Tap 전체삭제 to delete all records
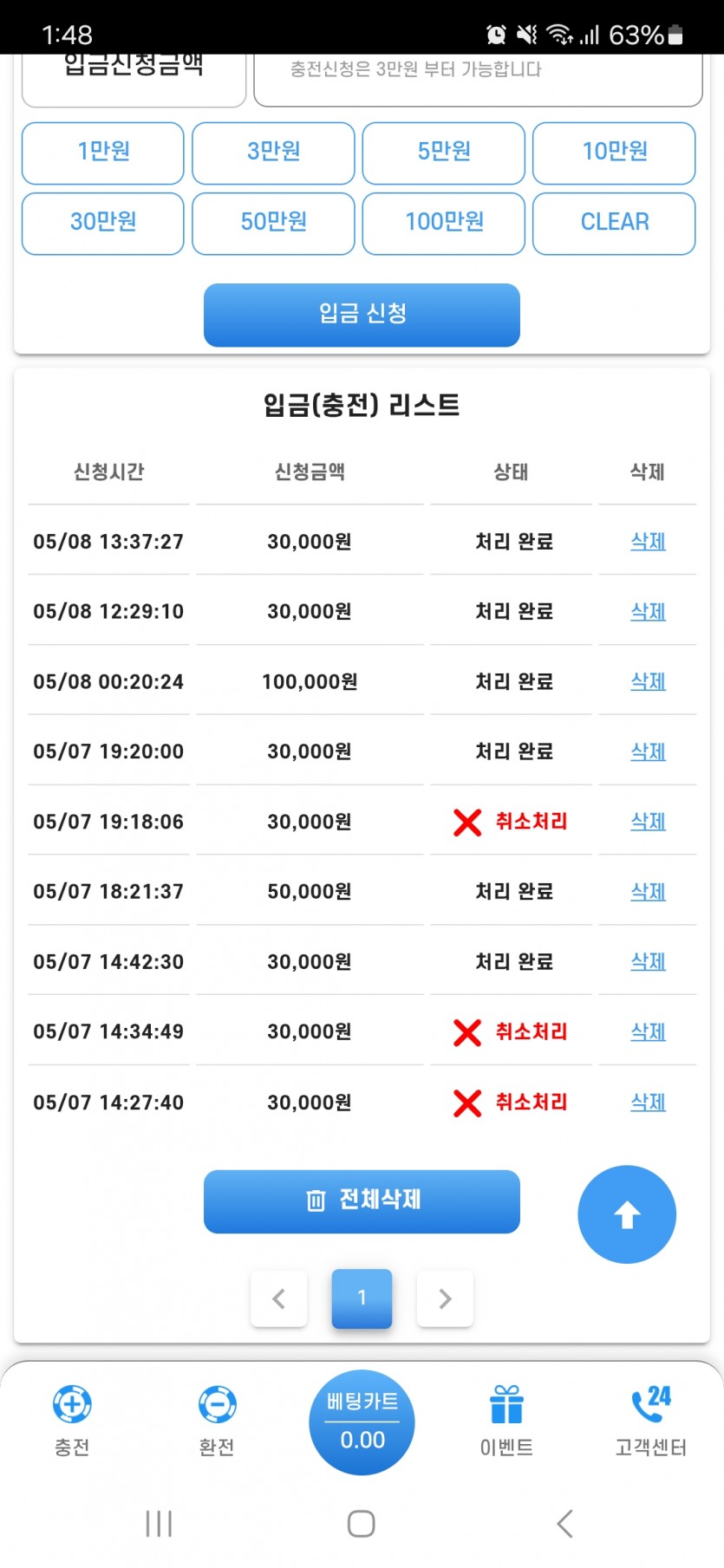Viewport: 724px width, 1568px height. pos(362,1201)
